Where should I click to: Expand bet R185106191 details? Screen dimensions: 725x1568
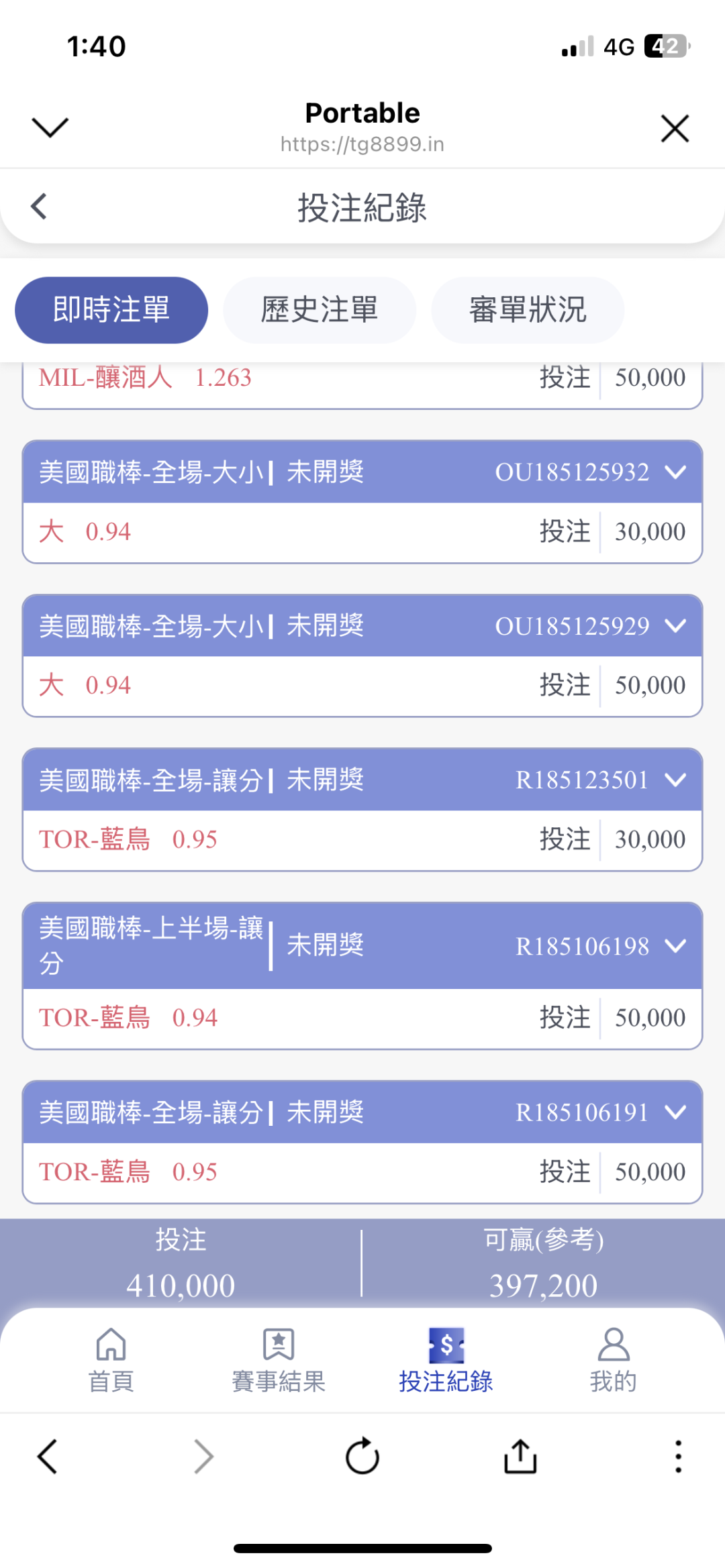coord(675,1112)
